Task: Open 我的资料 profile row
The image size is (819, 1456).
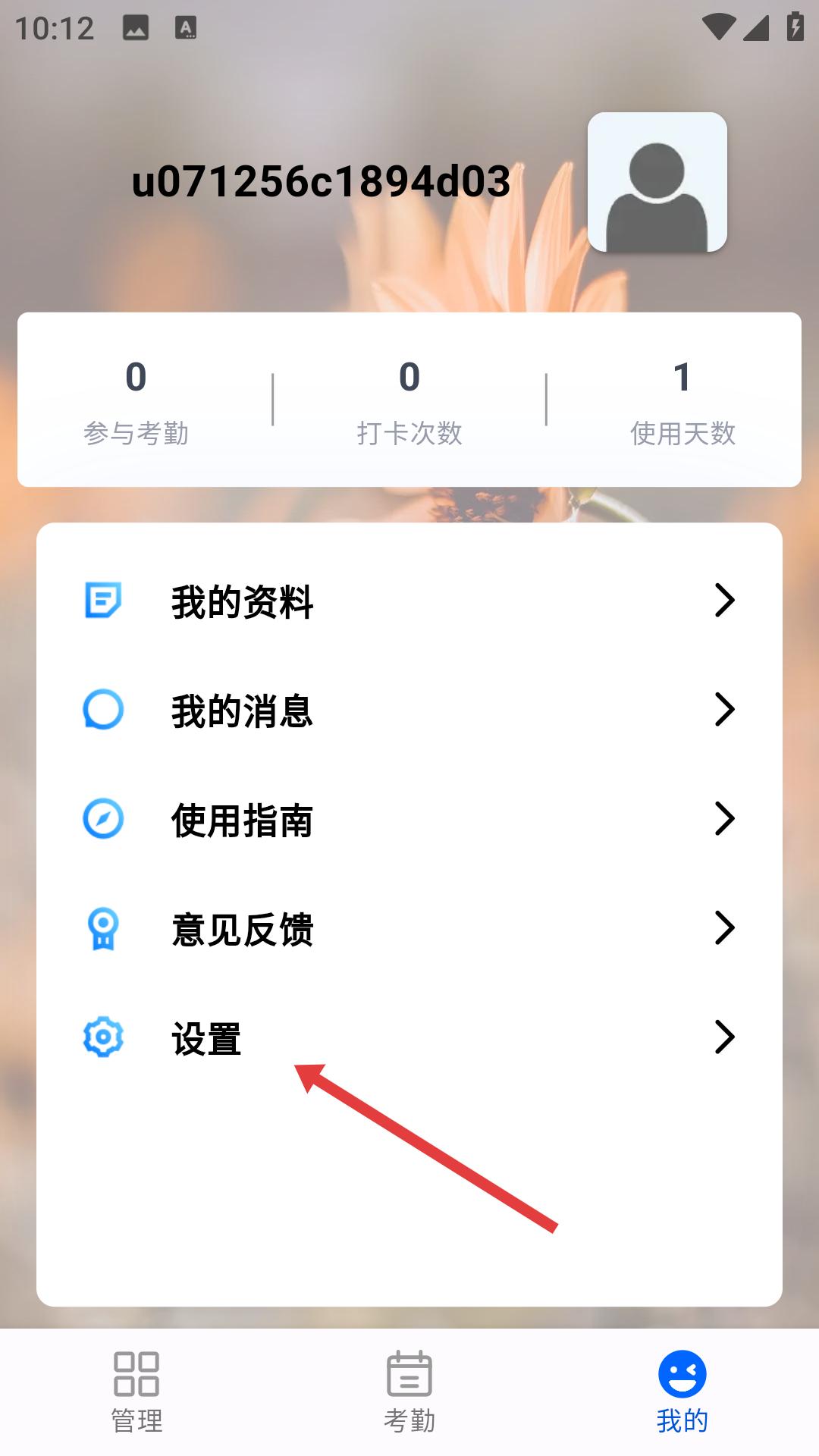Action: (409, 601)
